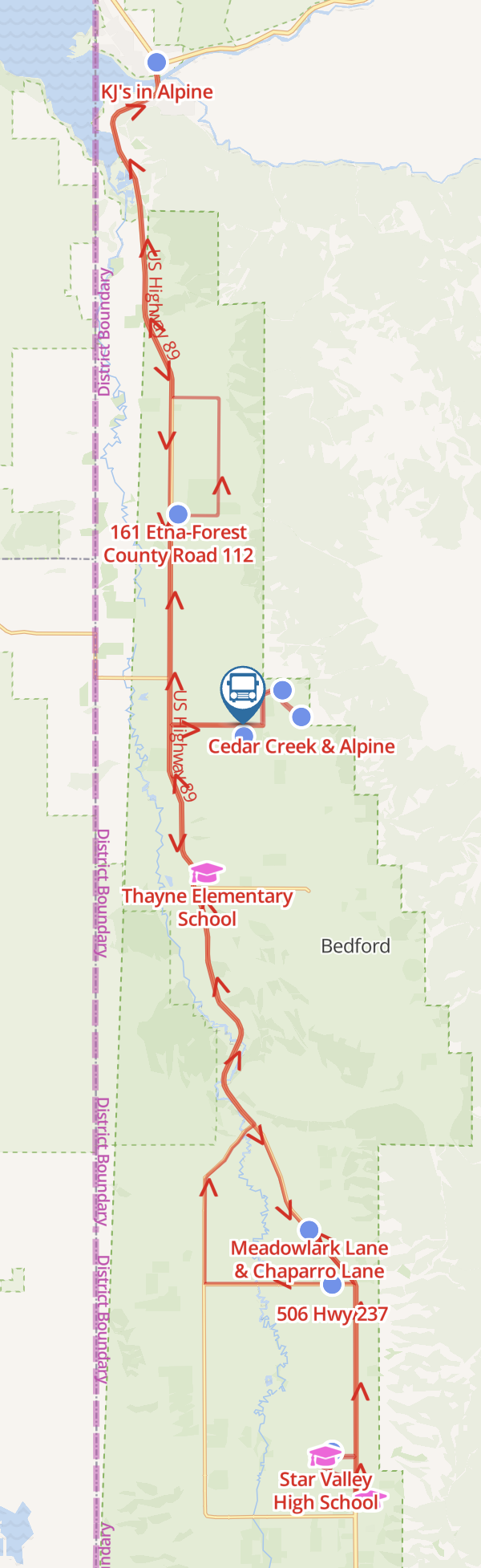Viewport: 481px width, 1568px height.
Task: View the Star Valley High School marker
Action: point(325,1454)
